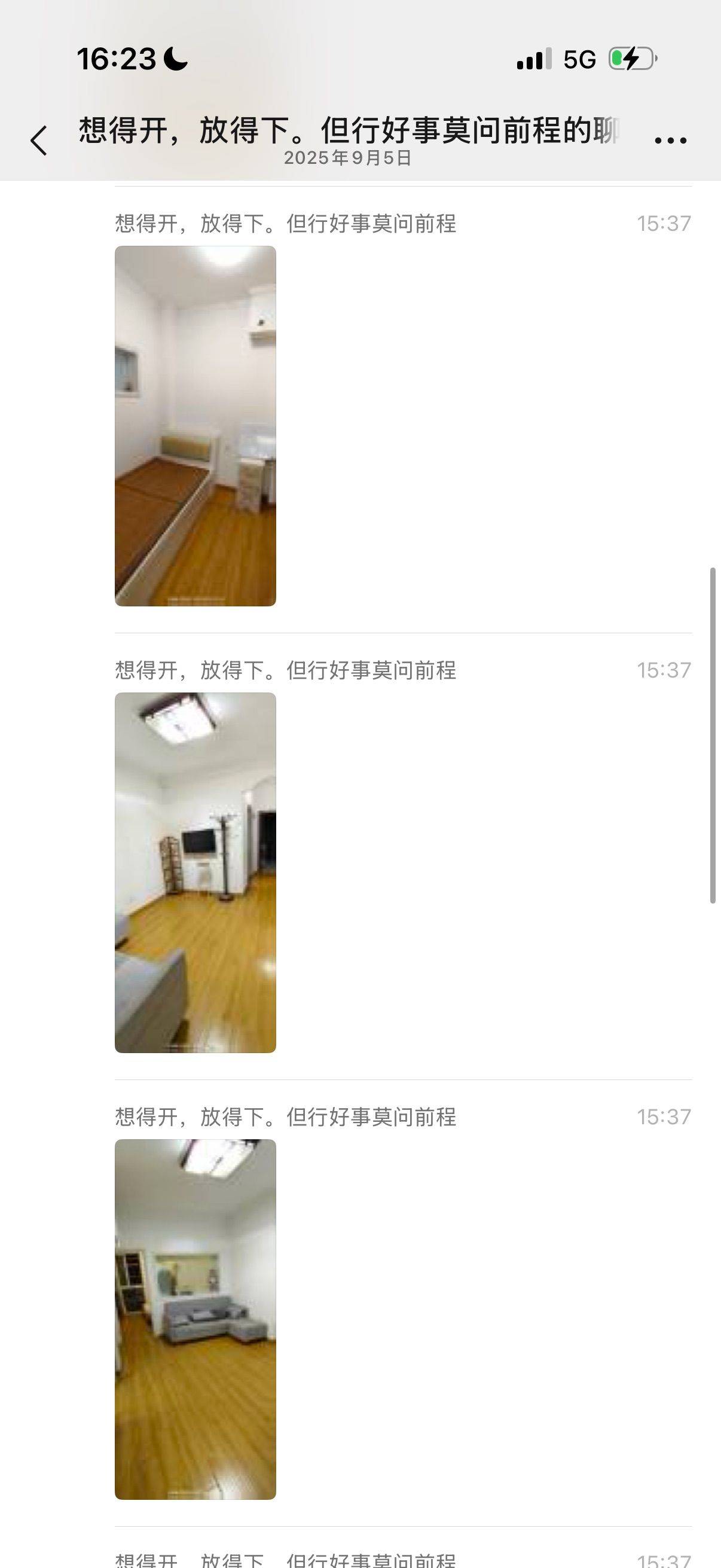Screen dimensions: 721x1568
Task: Go back from the chat history
Action: click(39, 141)
